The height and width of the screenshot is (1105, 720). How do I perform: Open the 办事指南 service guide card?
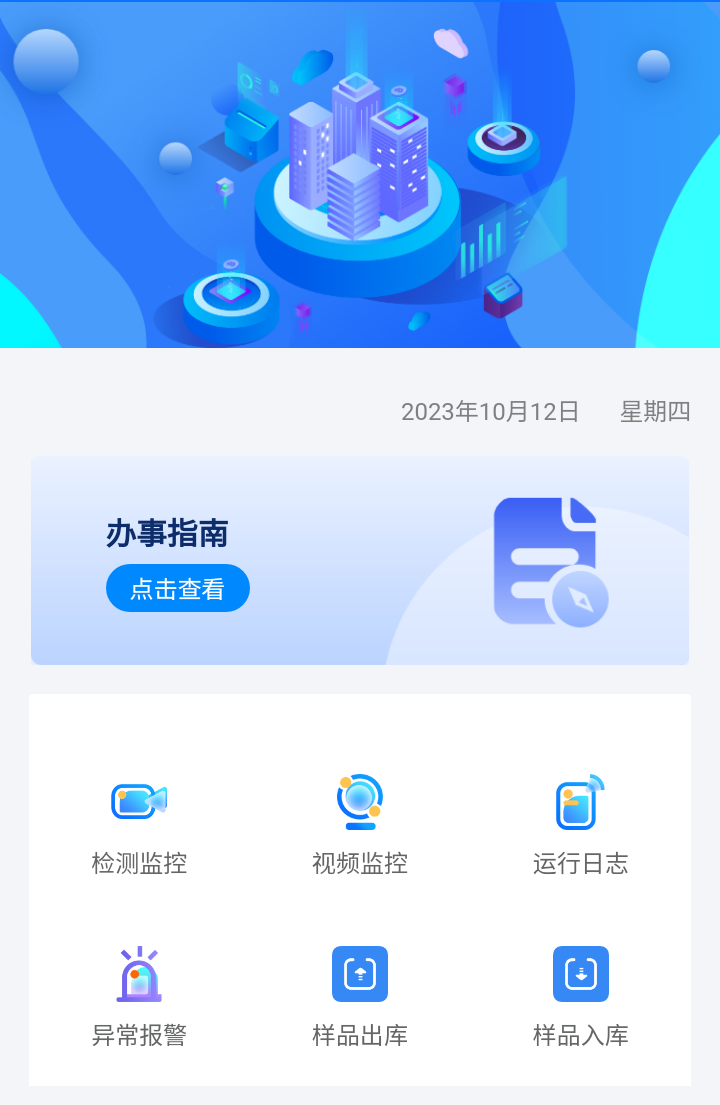click(x=178, y=588)
